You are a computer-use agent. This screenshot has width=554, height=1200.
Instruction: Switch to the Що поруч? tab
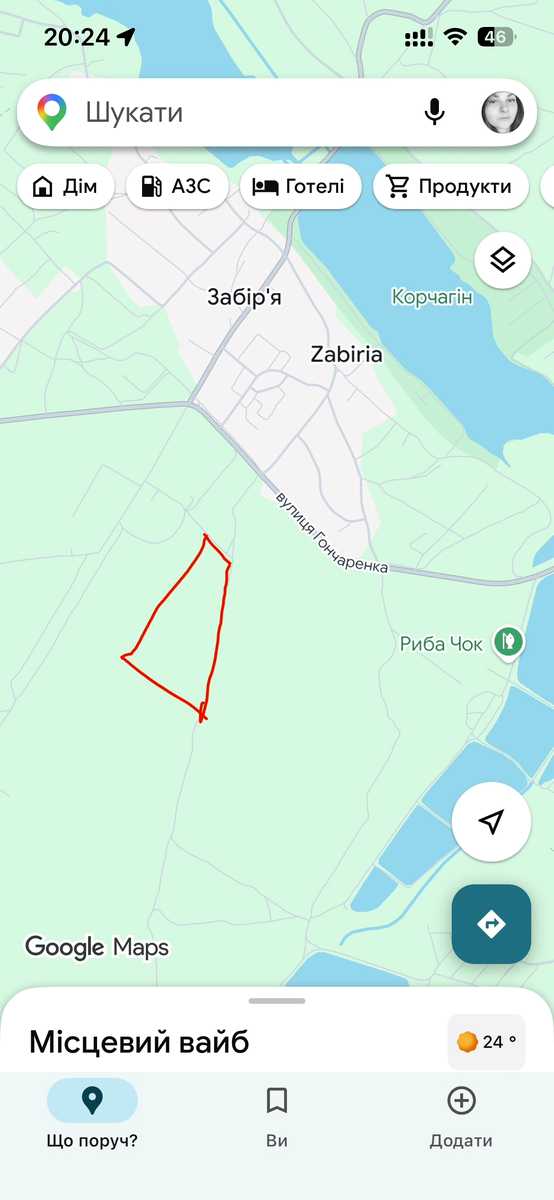pos(92,1115)
